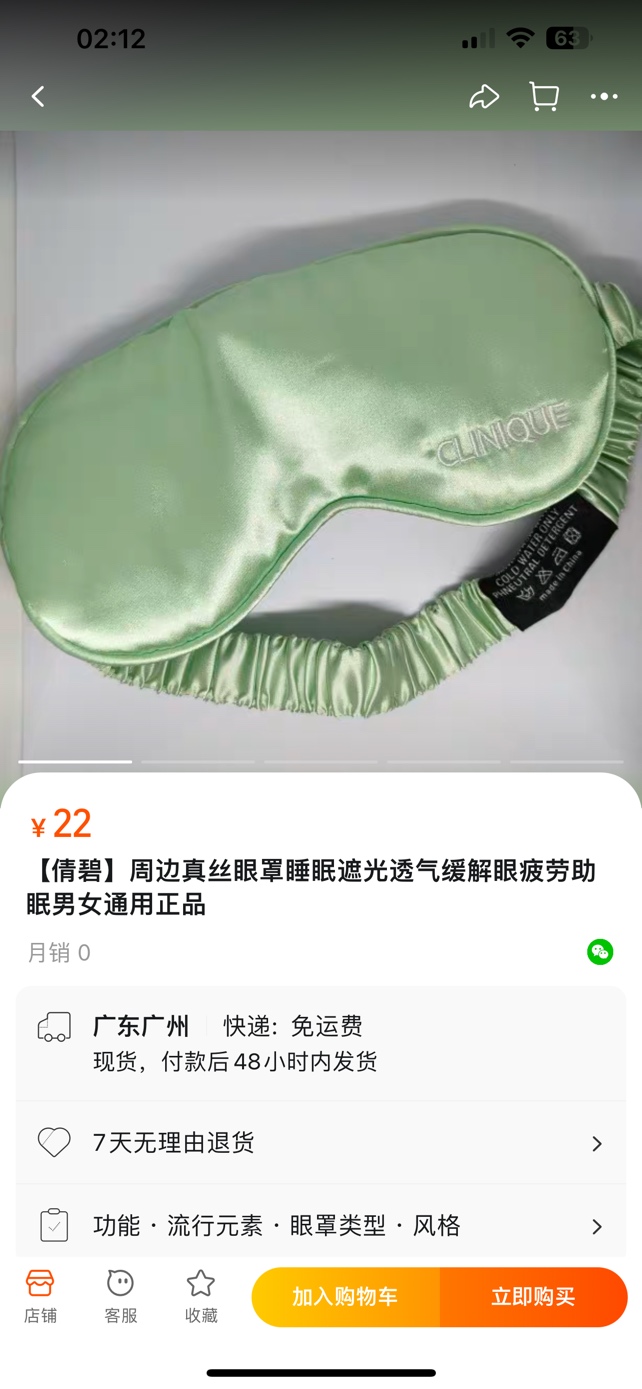The height and width of the screenshot is (1389, 642).
Task: Share the product via the WeChat icon
Action: point(600,952)
